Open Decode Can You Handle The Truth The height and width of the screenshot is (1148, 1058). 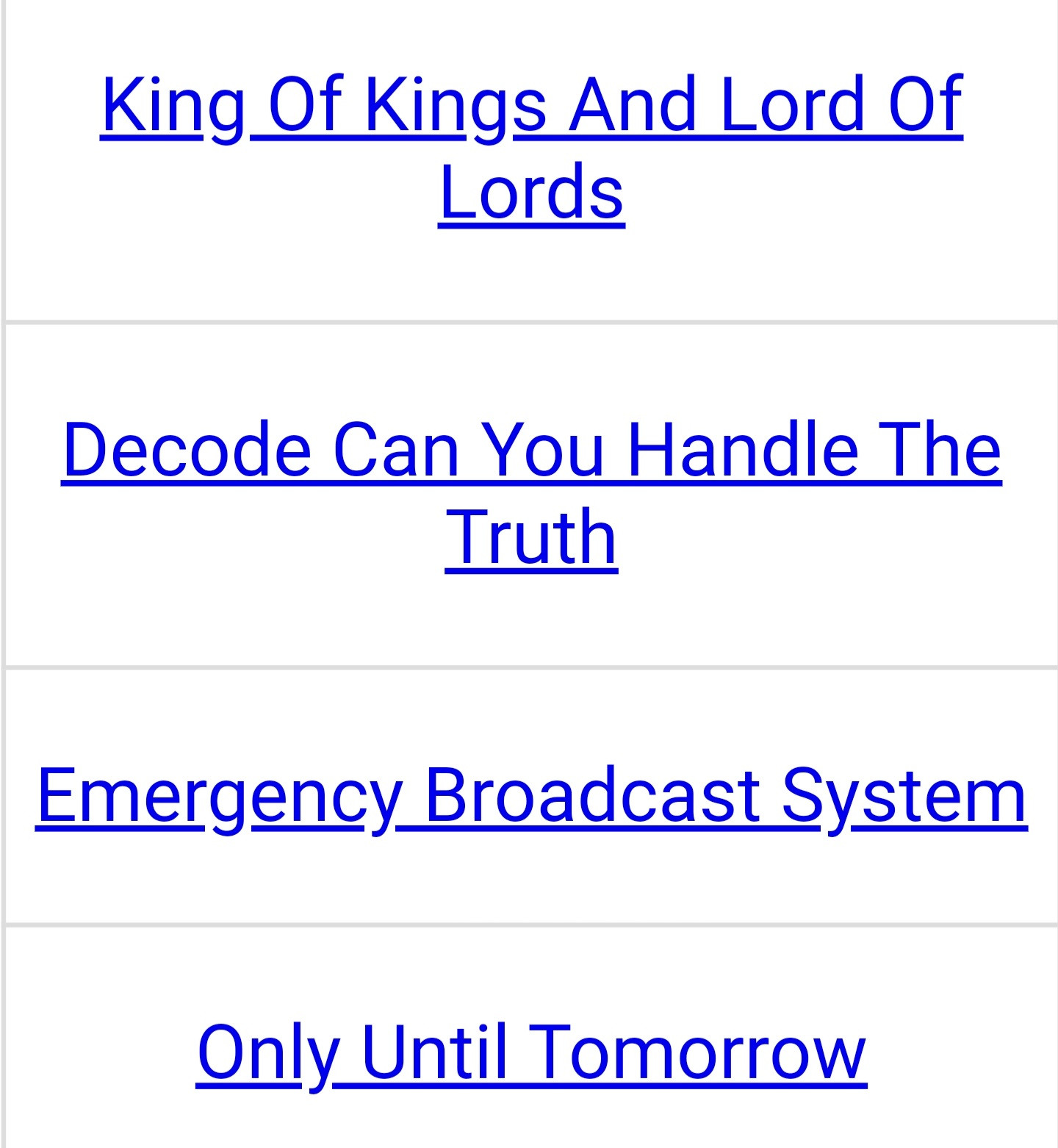tap(530, 451)
